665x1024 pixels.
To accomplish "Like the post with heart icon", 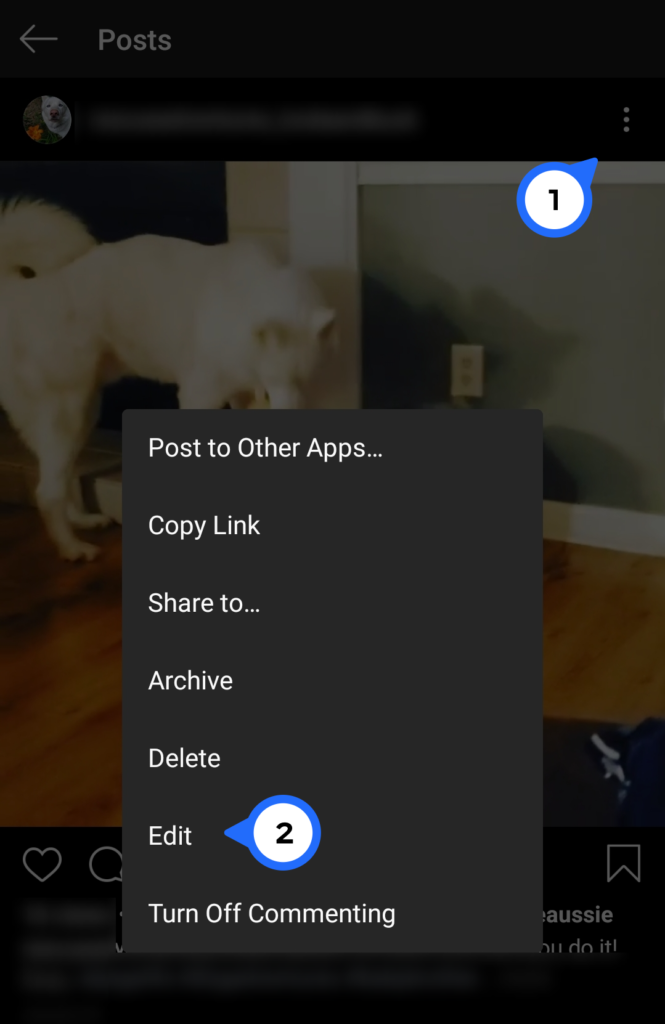I will coord(42,864).
